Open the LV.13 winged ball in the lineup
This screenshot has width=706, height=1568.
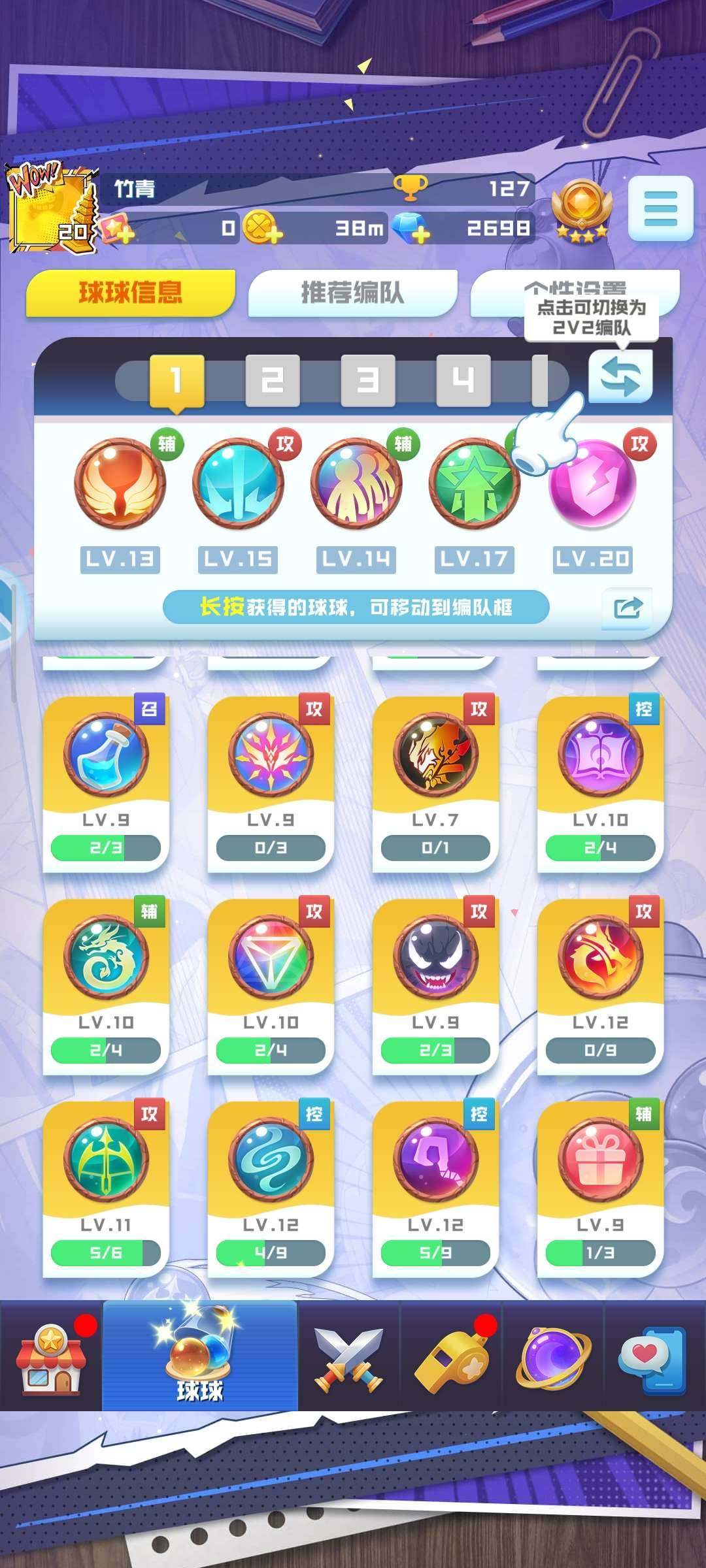pyautogui.click(x=120, y=485)
